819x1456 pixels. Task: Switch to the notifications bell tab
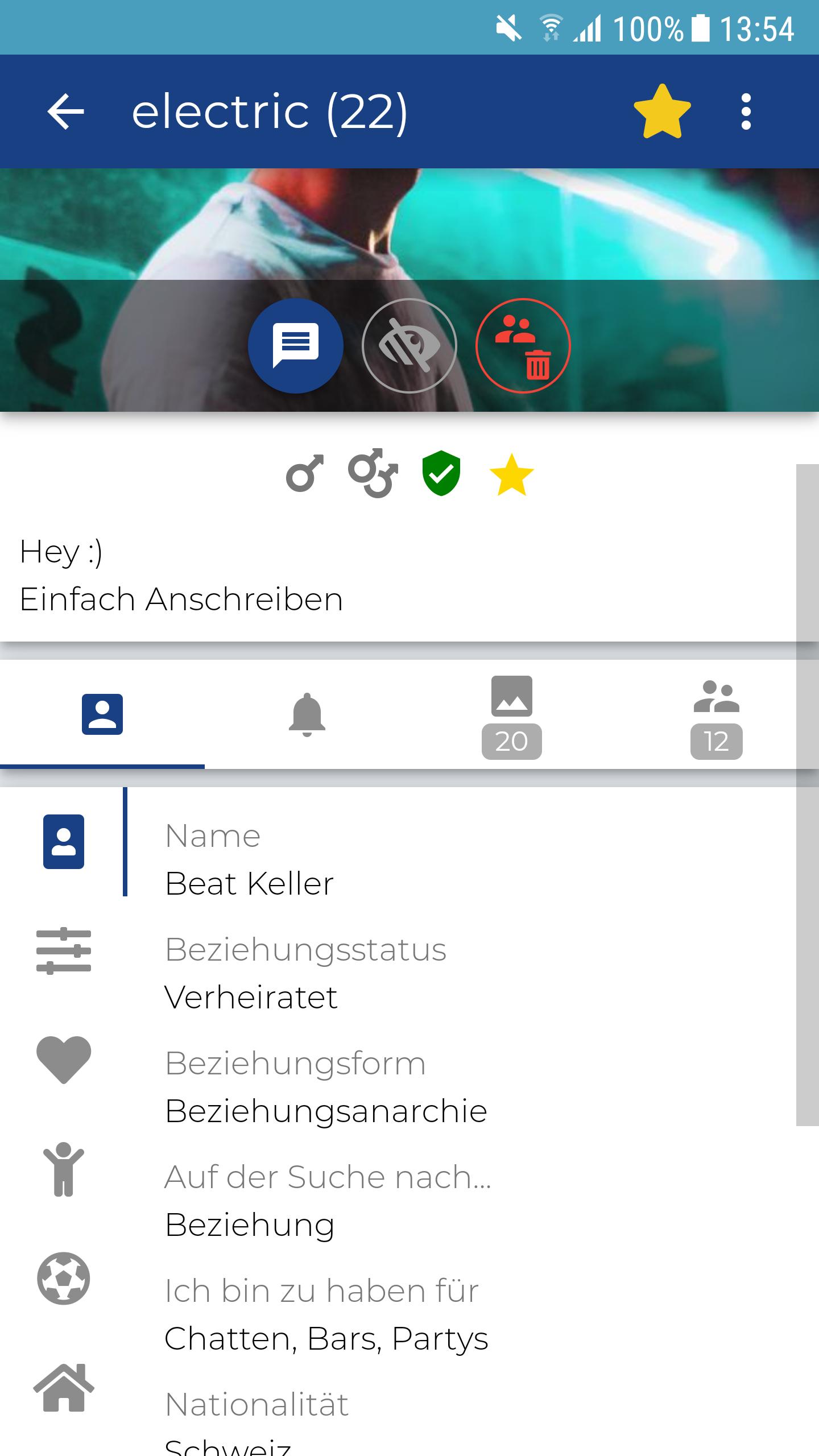307,714
